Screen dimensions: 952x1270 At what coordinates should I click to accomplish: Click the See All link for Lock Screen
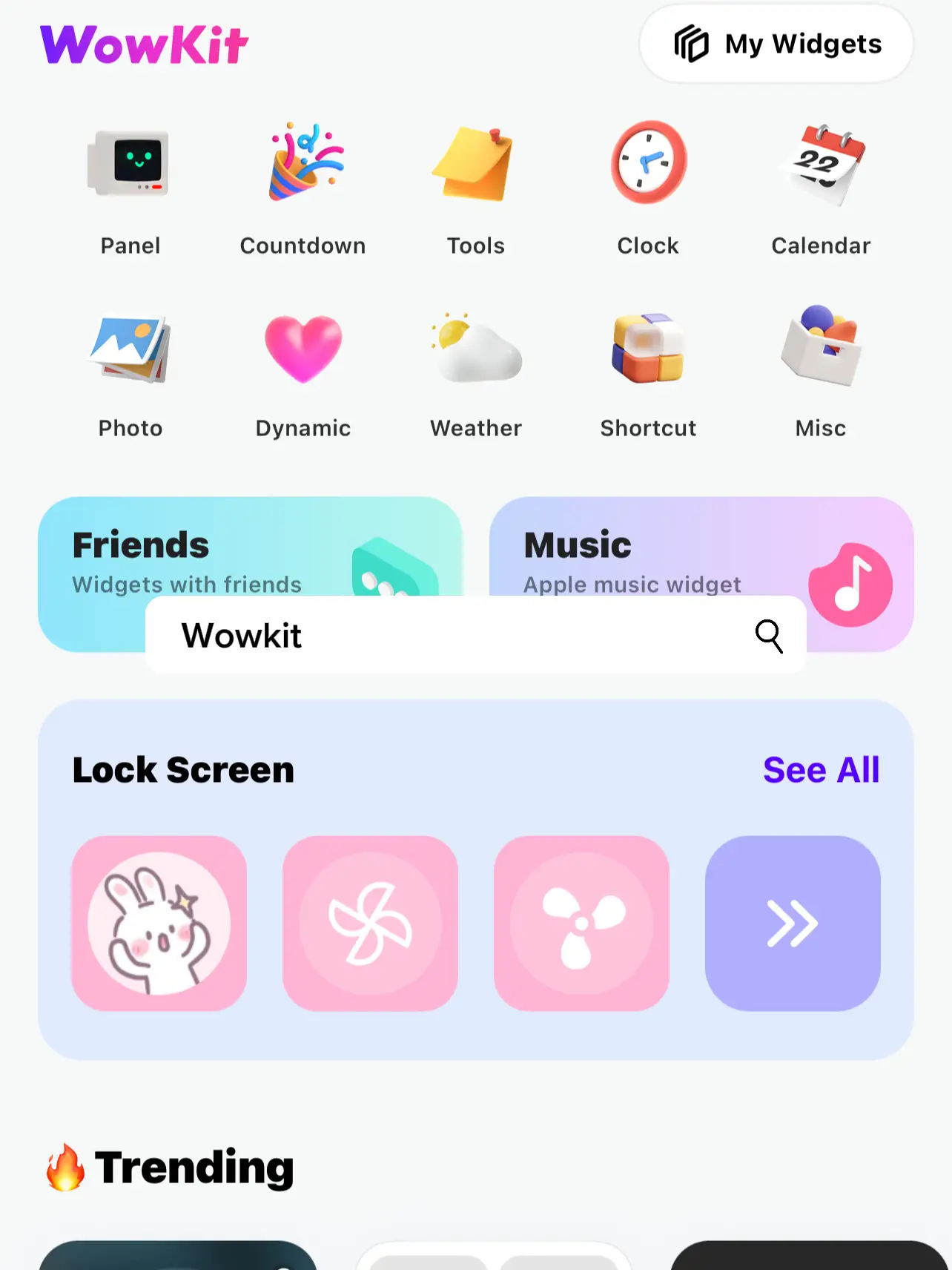click(821, 770)
